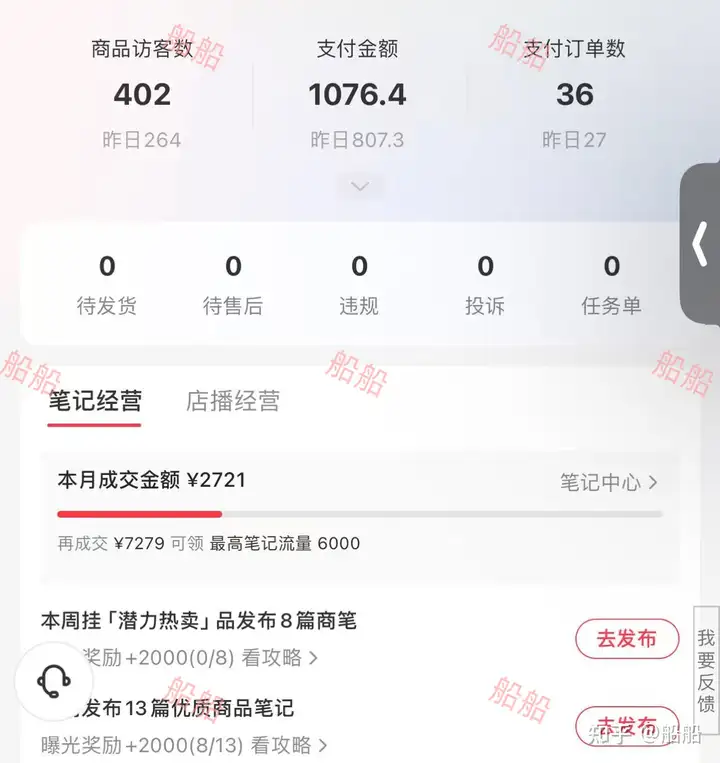This screenshot has height=763, width=720.
Task: Open the side panel arrow handle
Action: 700,244
